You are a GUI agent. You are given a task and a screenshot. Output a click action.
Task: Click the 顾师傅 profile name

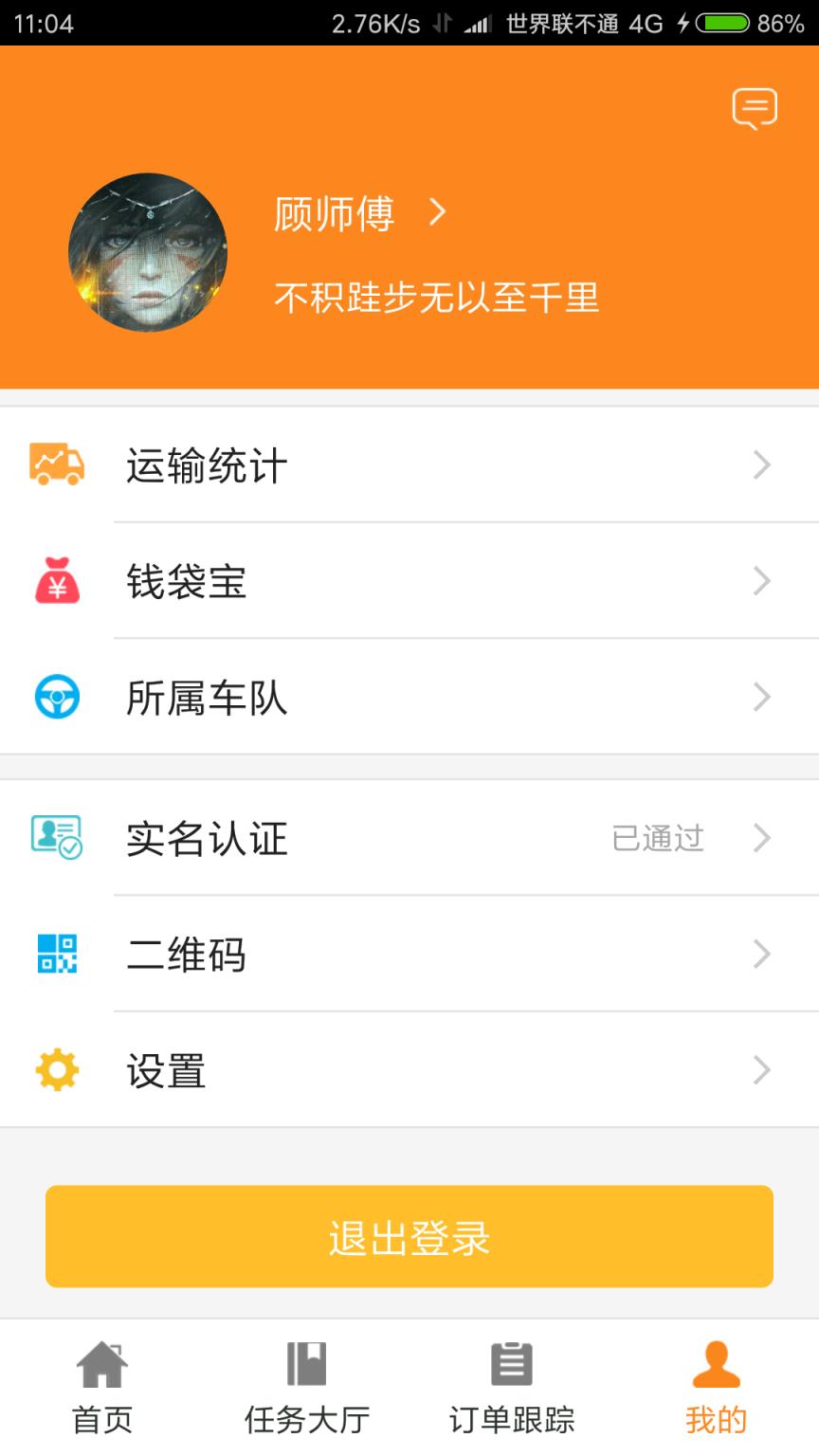(x=334, y=213)
